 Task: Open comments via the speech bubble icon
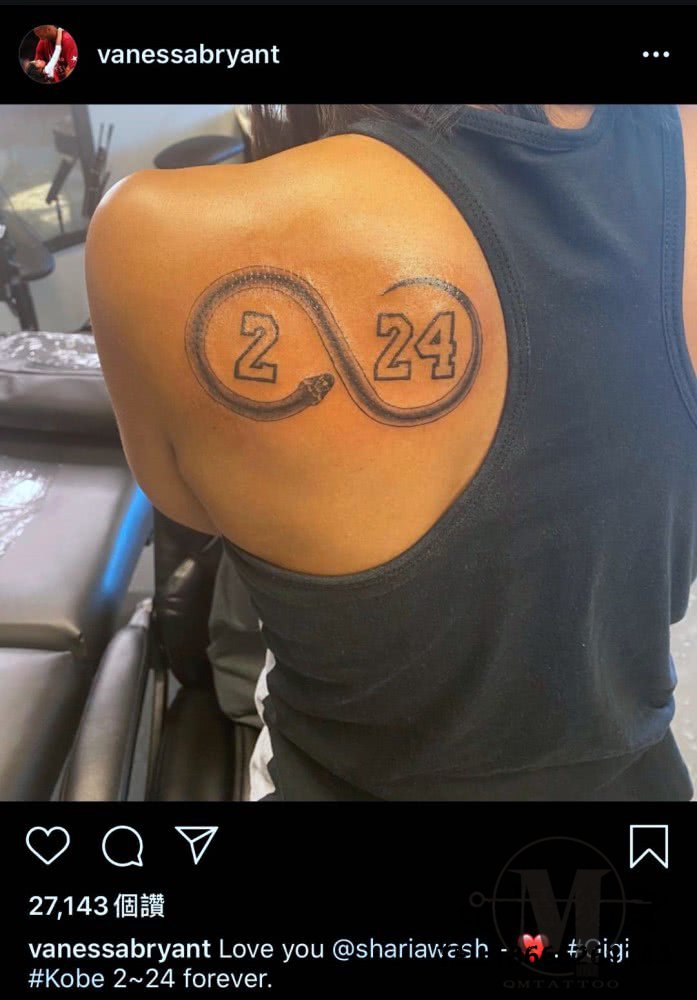coord(123,847)
